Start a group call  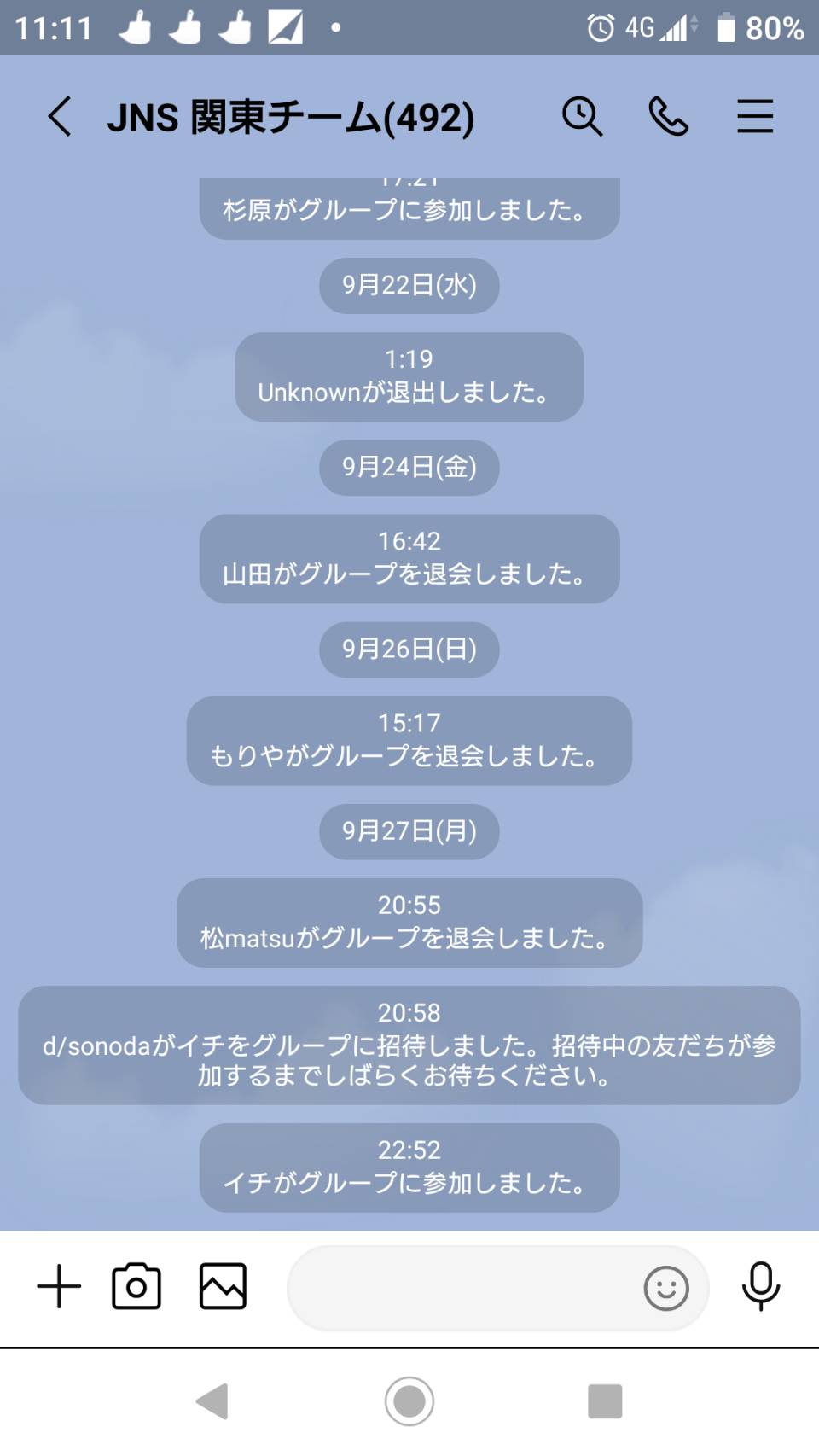tap(668, 116)
